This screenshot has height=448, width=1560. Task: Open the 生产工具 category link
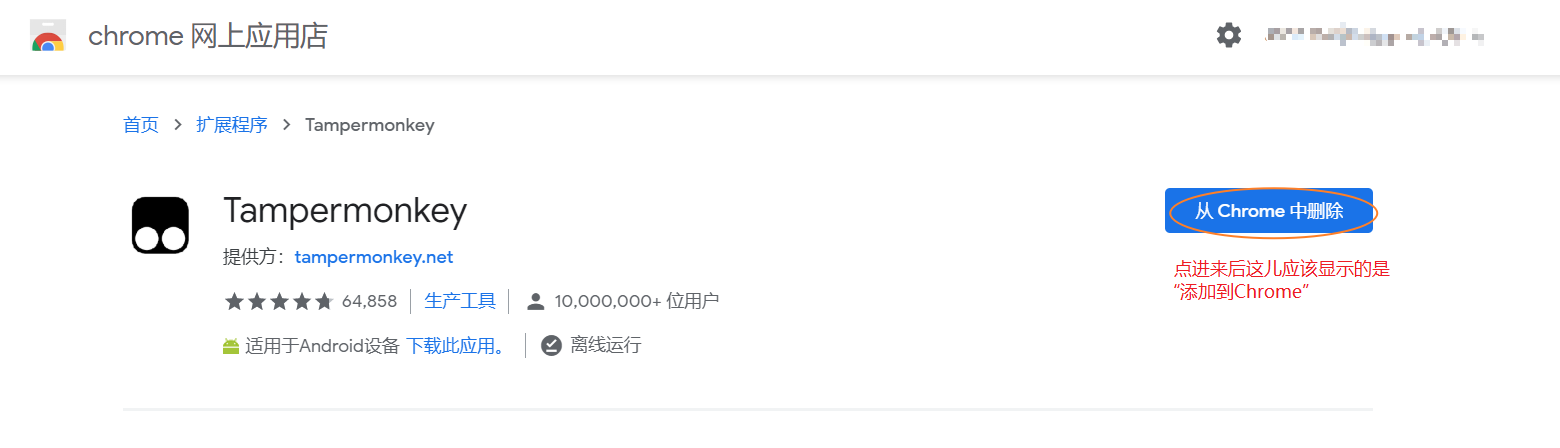point(460,301)
